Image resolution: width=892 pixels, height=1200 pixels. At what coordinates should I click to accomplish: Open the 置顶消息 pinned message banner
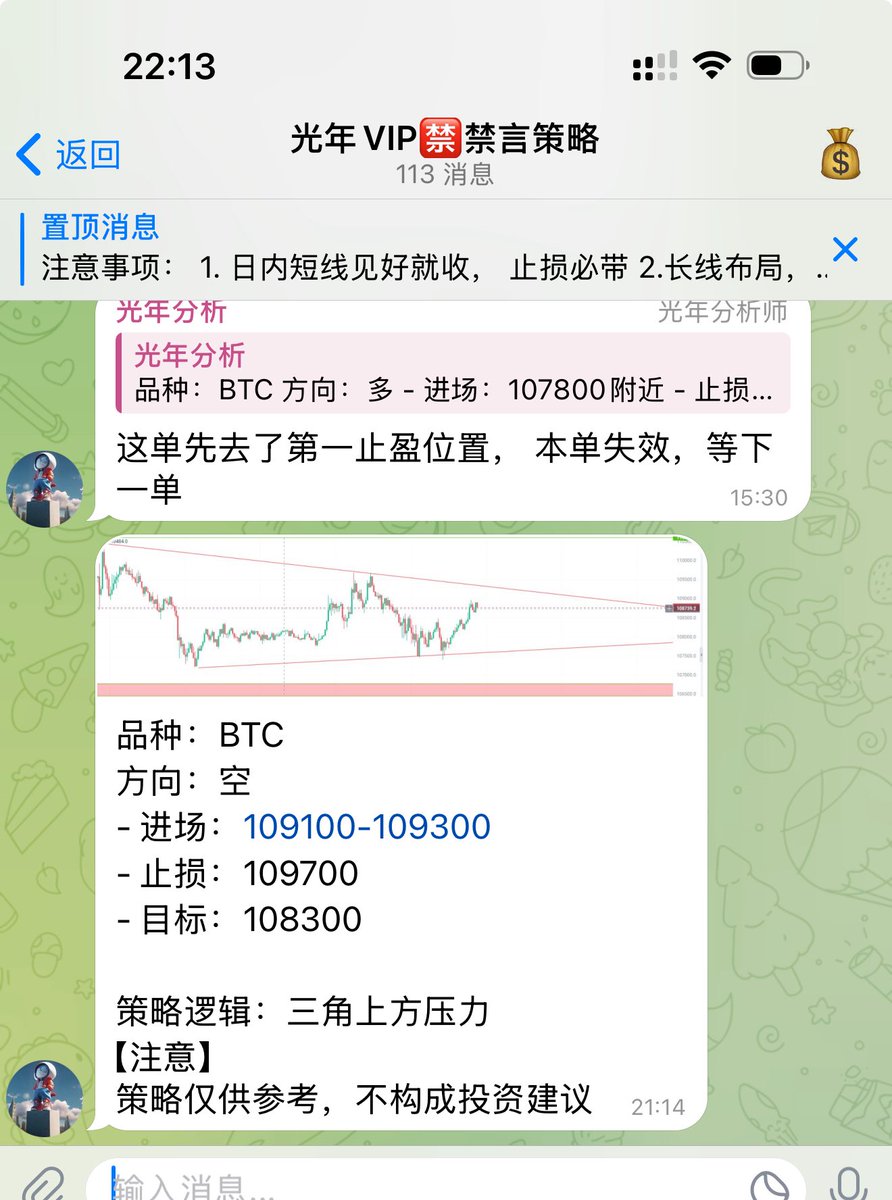(x=420, y=247)
